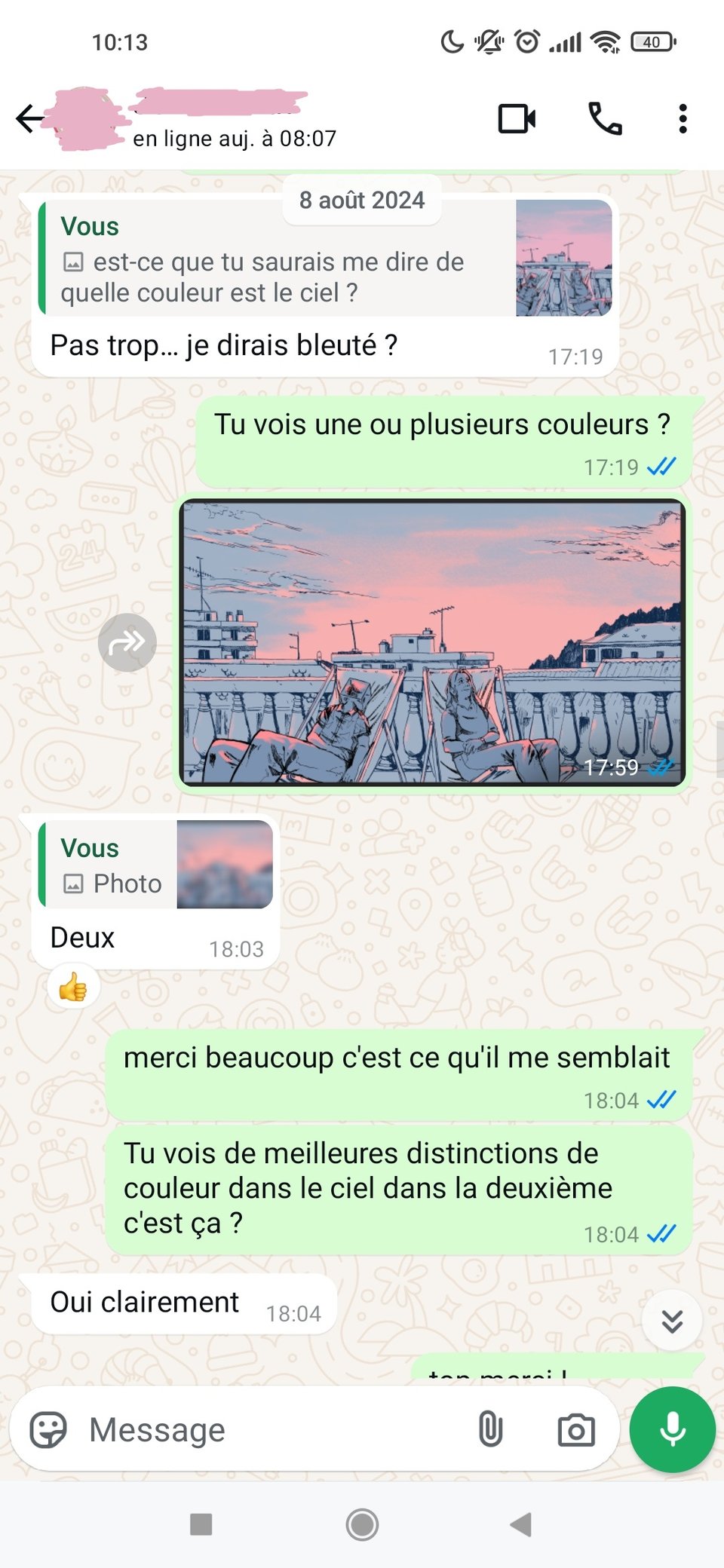Tap the thumbs up reaction on 'Deux'
724x1568 pixels.
pyautogui.click(x=72, y=986)
